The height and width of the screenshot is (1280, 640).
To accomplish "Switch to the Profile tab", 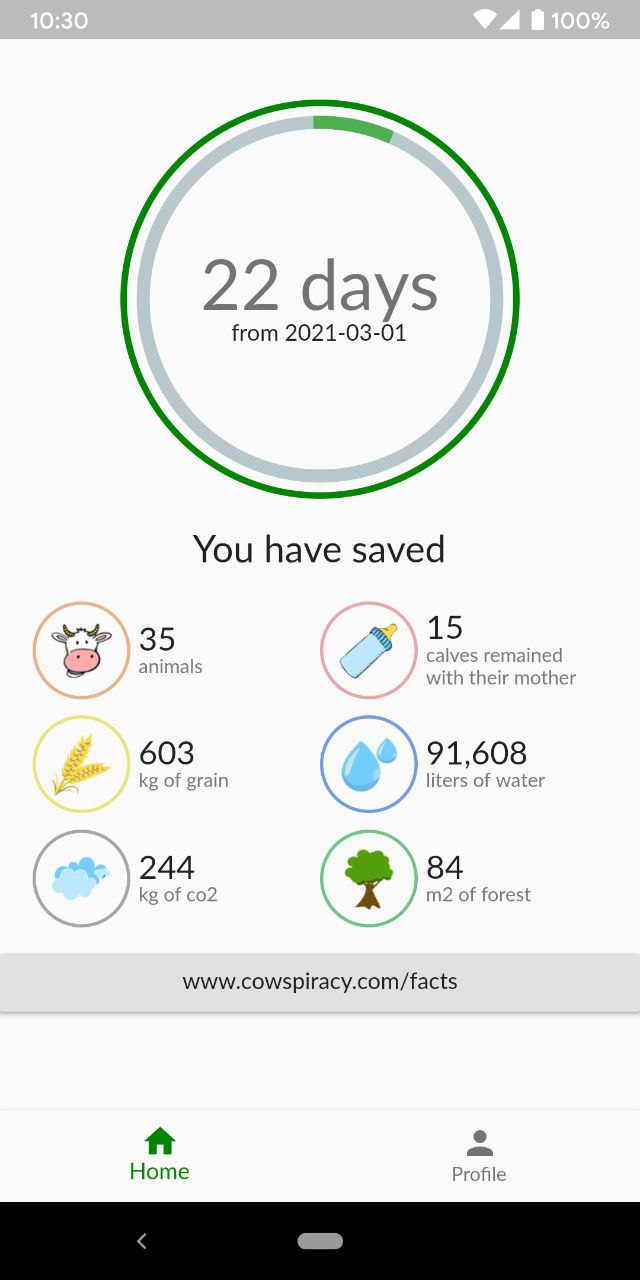I will 479,1156.
